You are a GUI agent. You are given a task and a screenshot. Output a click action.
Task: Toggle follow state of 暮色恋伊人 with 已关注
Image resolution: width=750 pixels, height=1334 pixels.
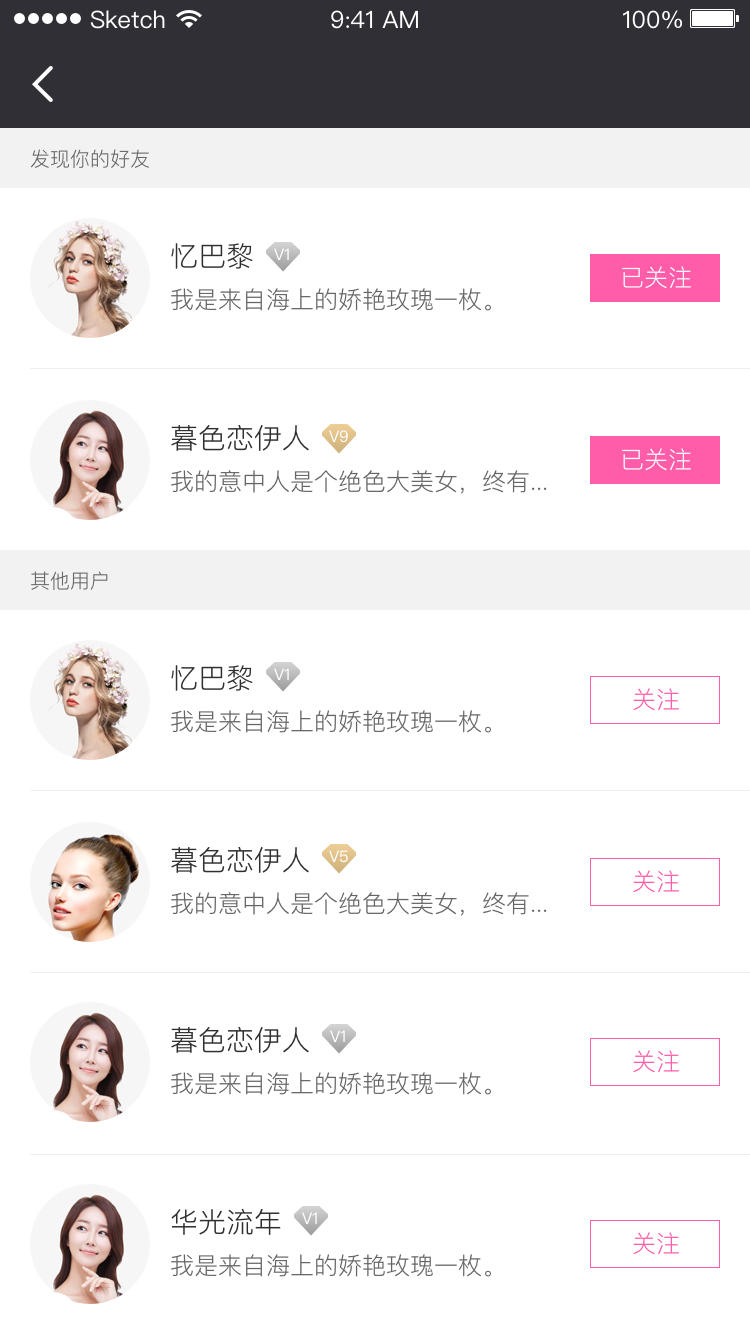[x=654, y=460]
